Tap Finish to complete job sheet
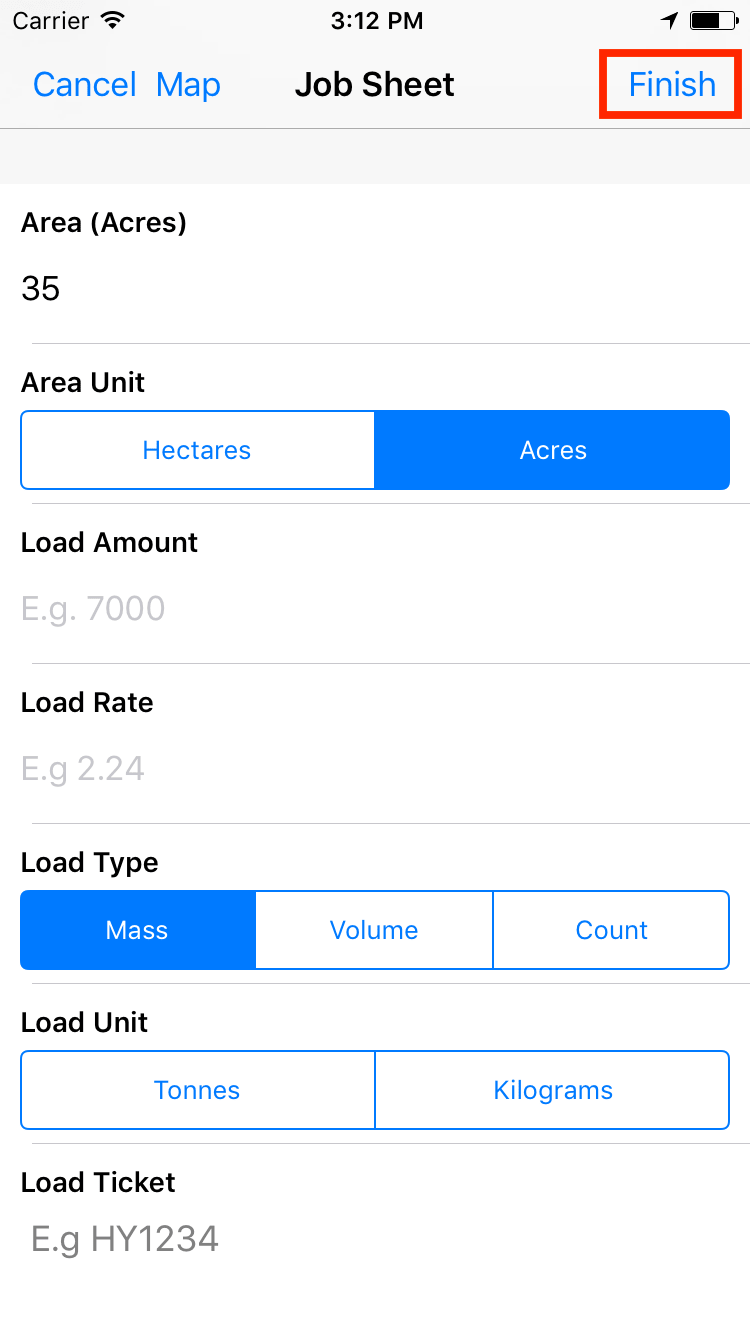The height and width of the screenshot is (1334, 750). coord(671,85)
